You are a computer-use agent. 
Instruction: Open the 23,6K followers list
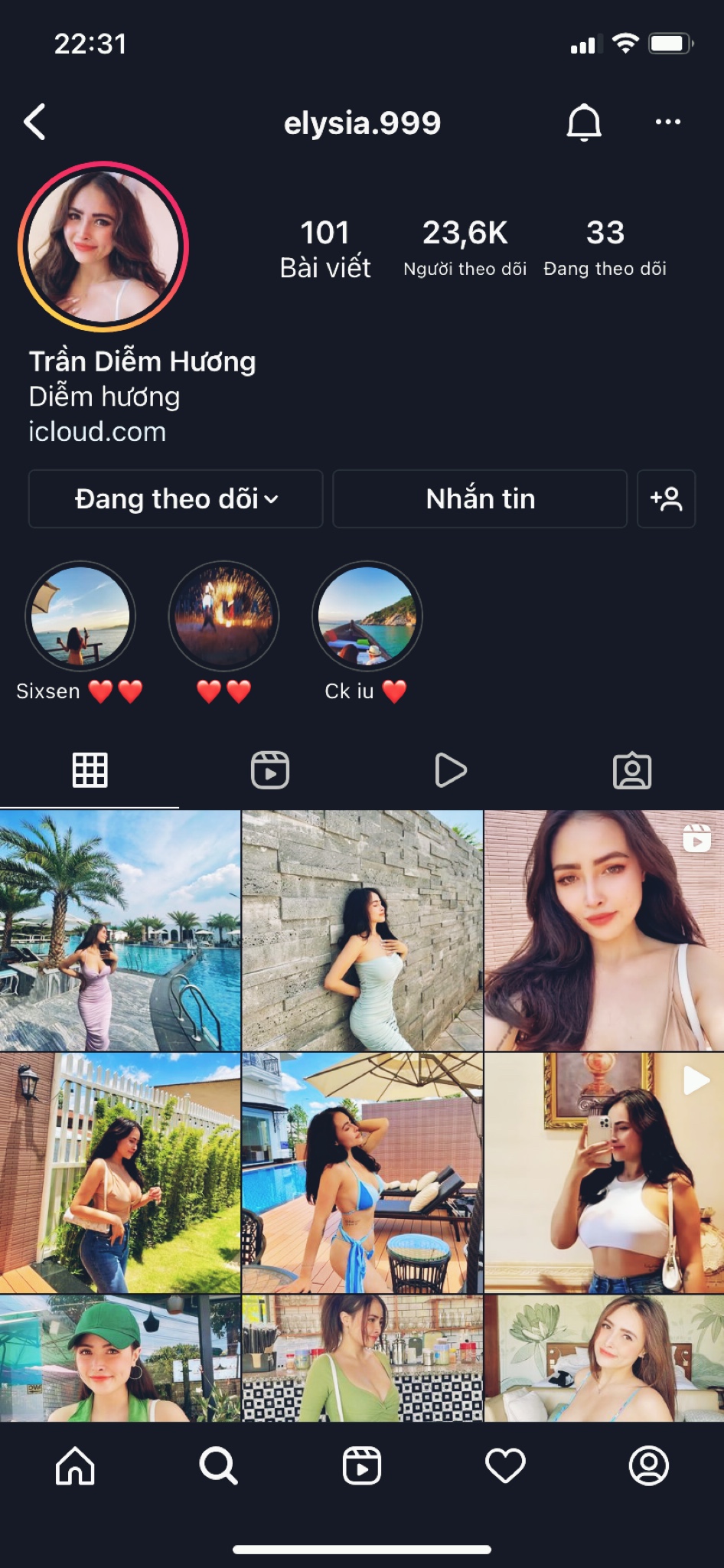tap(465, 247)
